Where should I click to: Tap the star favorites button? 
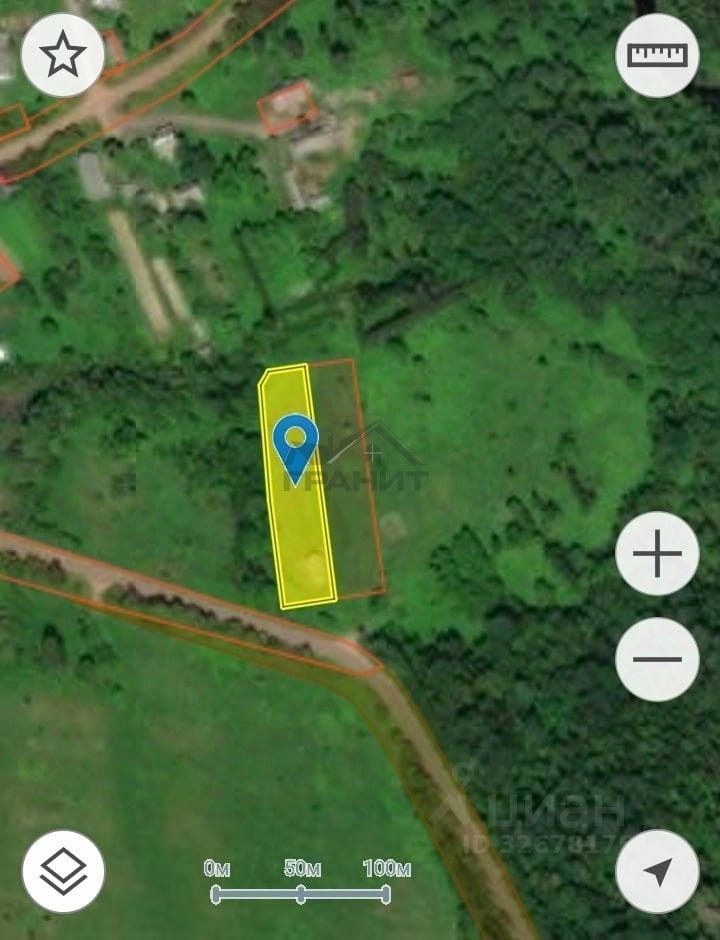(x=63, y=55)
